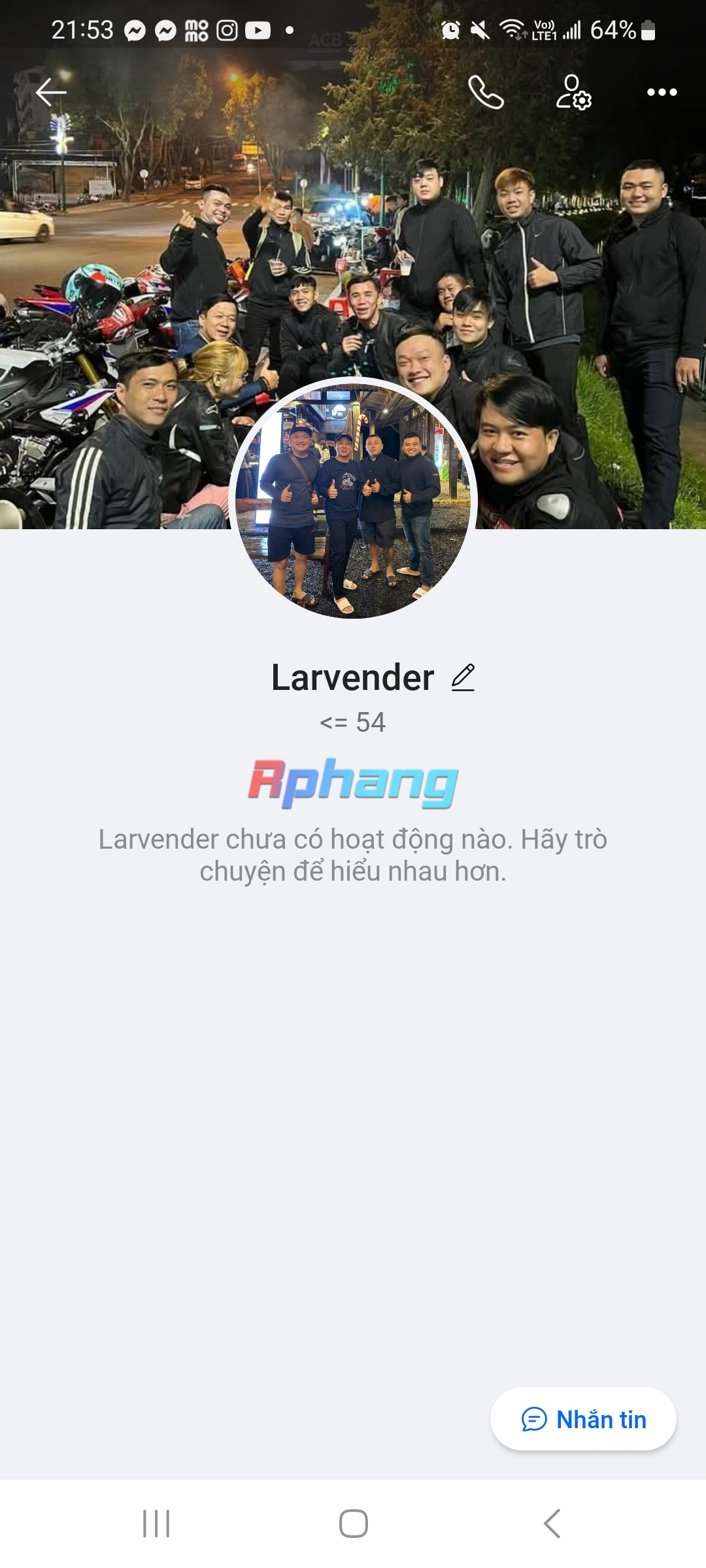The width and height of the screenshot is (706, 1568).
Task: Open the three-dot overflow menu
Action: [x=662, y=92]
